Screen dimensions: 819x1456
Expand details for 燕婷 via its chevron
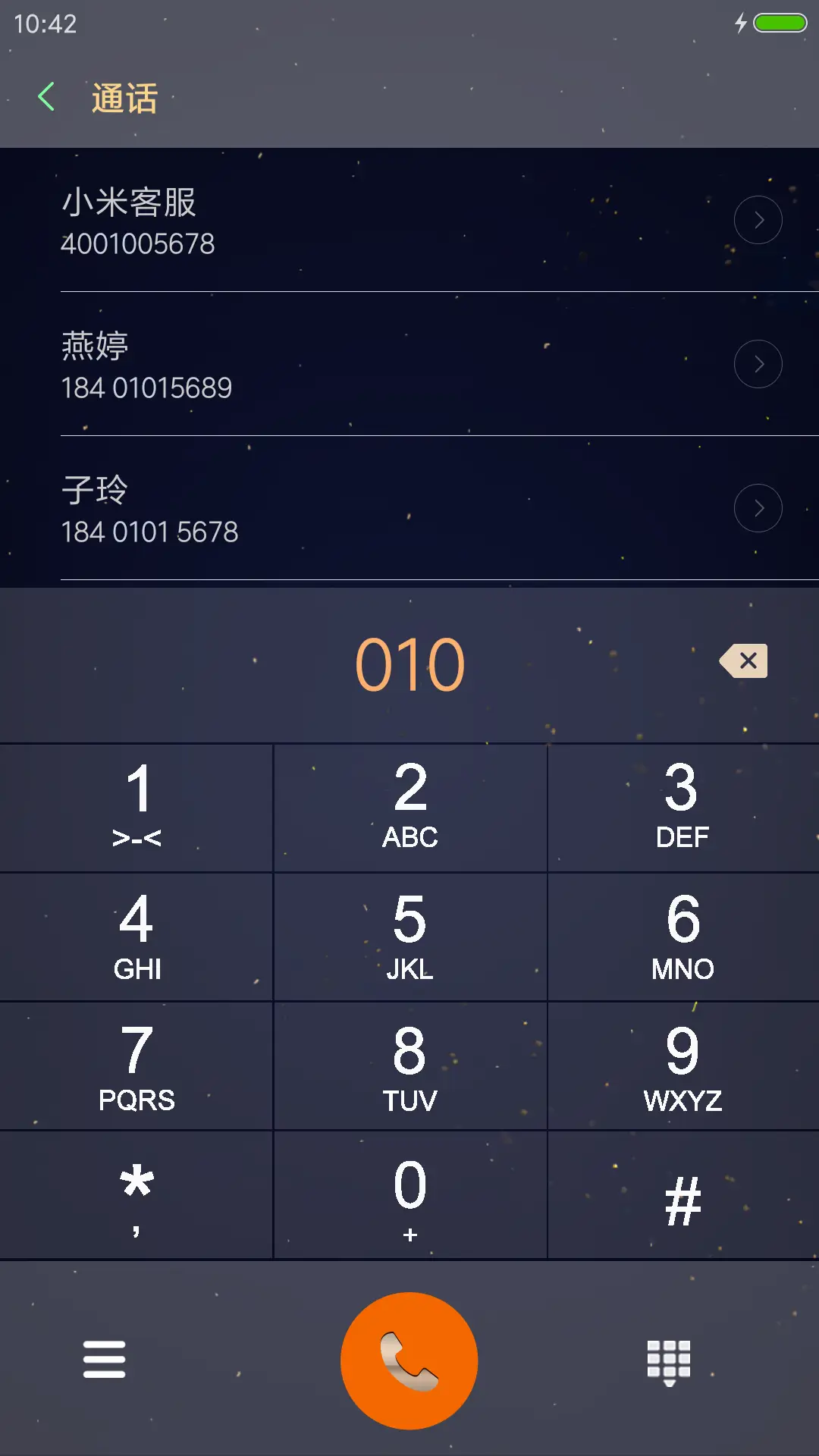pyautogui.click(x=758, y=364)
